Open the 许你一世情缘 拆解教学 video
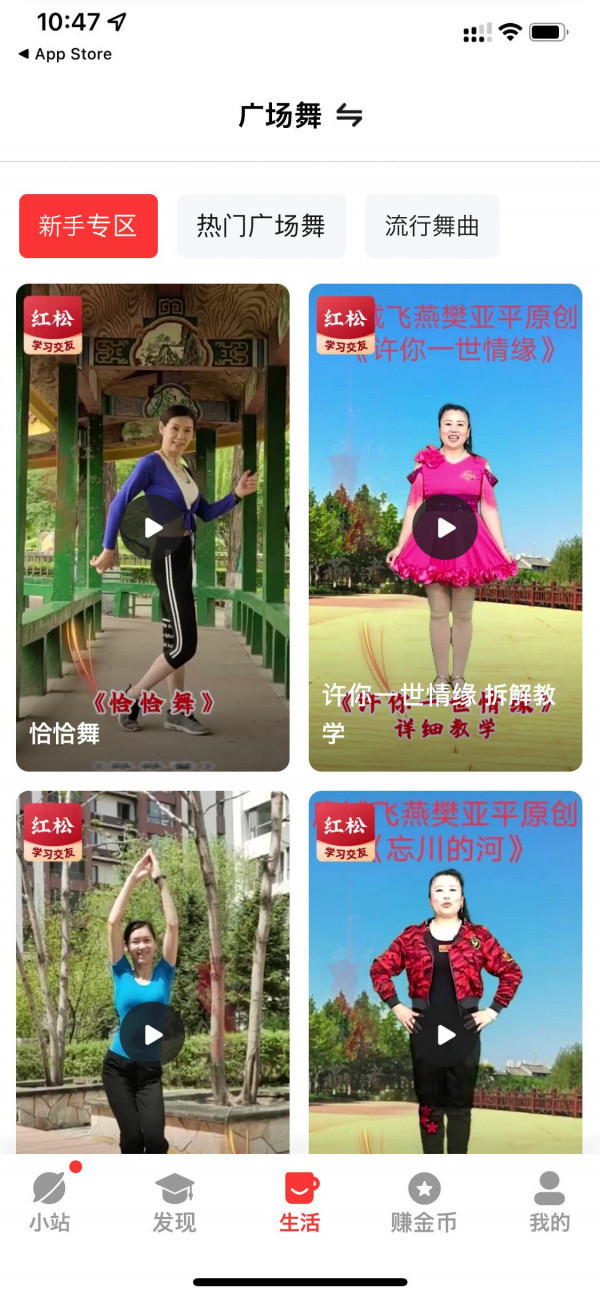This screenshot has width=600, height=1299. 445,527
